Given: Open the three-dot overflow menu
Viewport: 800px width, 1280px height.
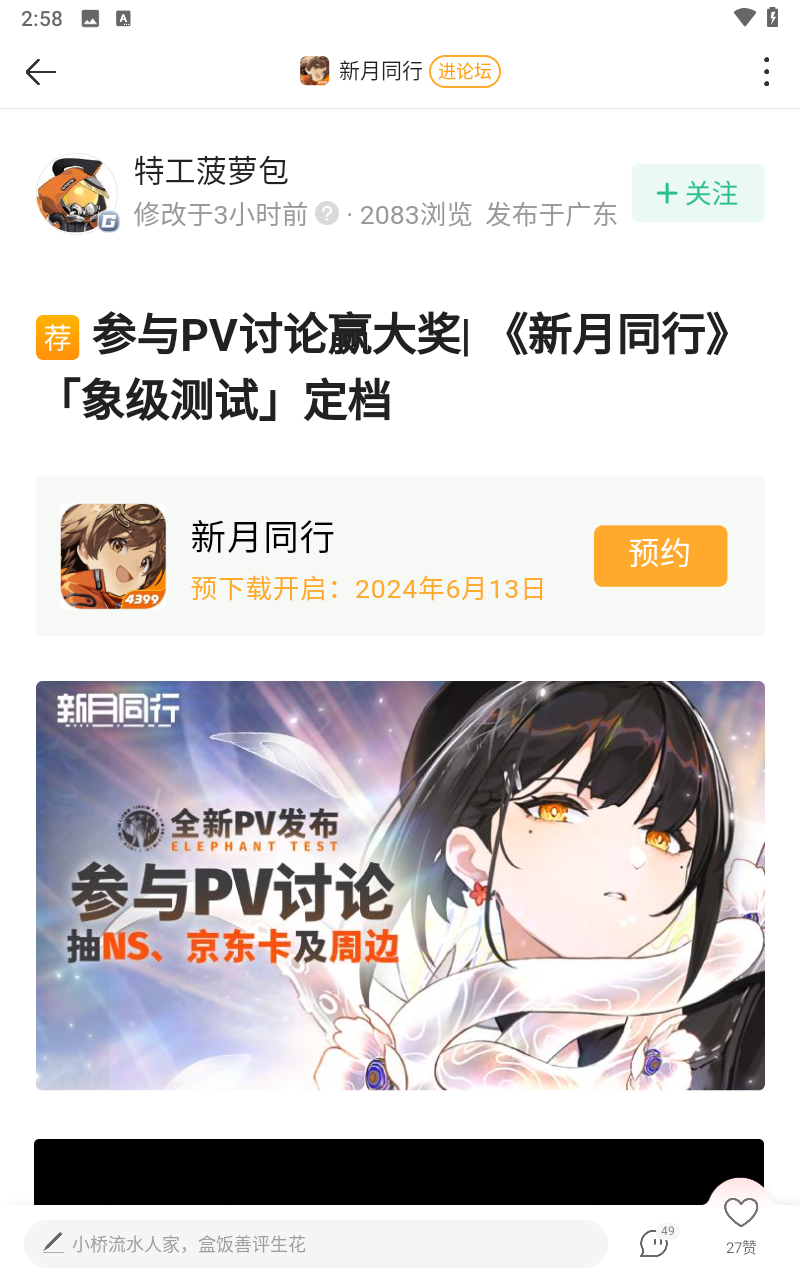Looking at the screenshot, I should [x=766, y=72].
